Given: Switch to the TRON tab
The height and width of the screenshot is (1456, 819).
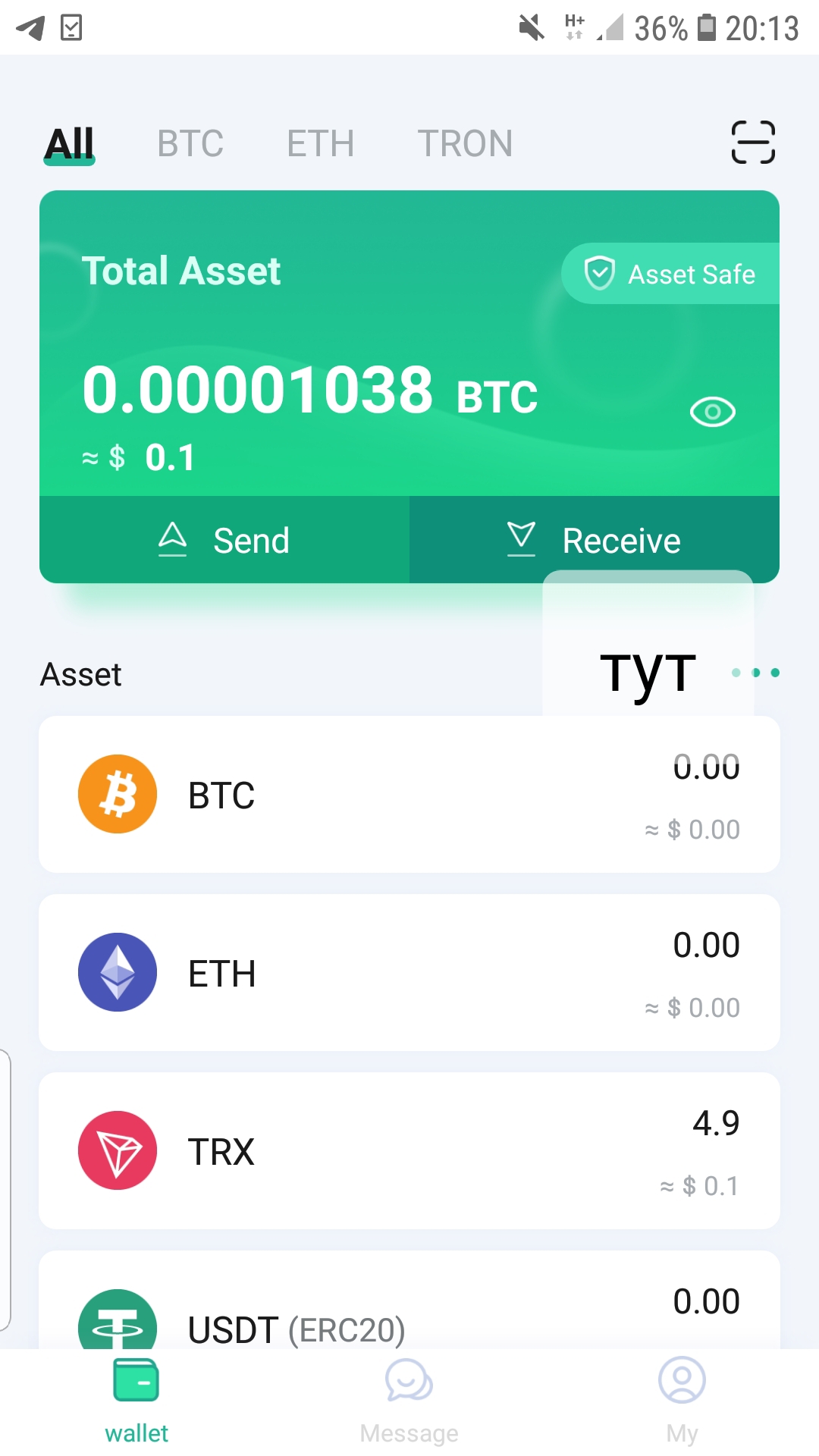Looking at the screenshot, I should [465, 143].
